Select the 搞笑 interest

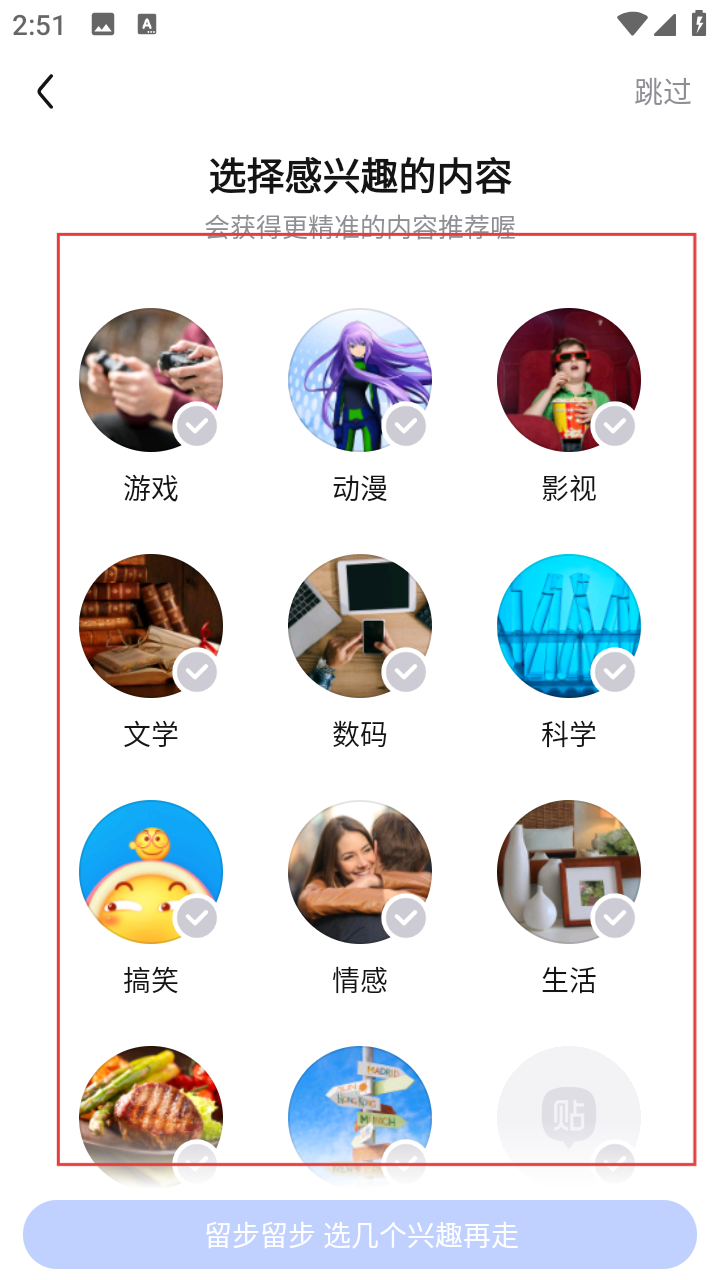click(151, 872)
